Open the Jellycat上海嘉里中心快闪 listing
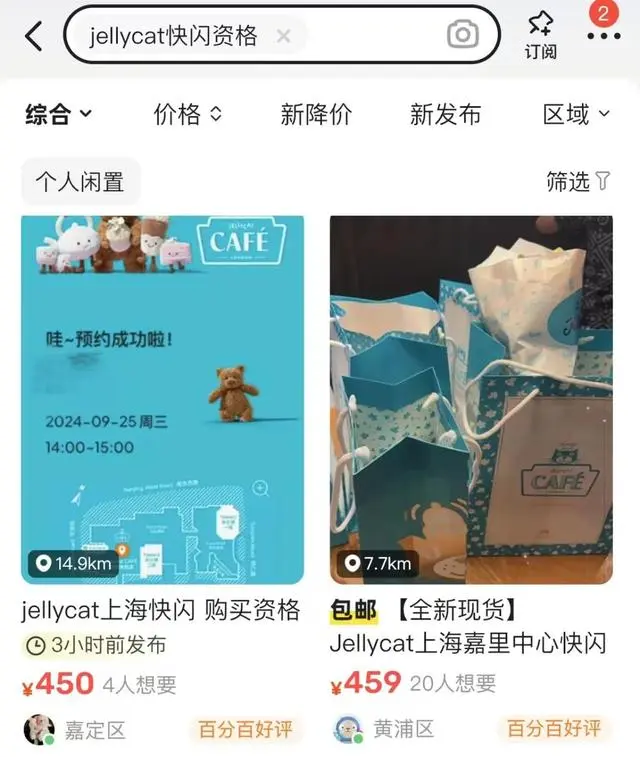This screenshot has height=757, width=640. 471,400
